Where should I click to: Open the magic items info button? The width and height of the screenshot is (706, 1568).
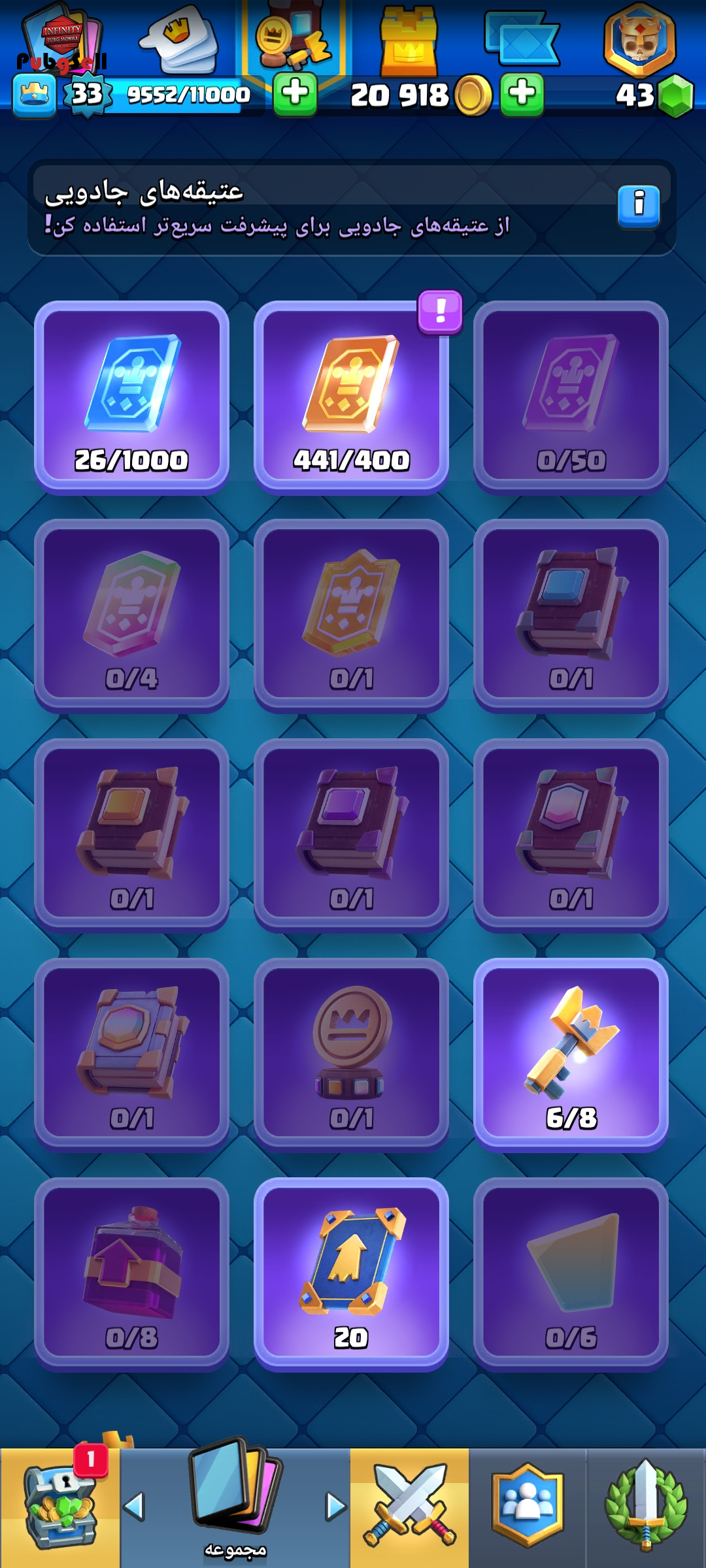(639, 206)
